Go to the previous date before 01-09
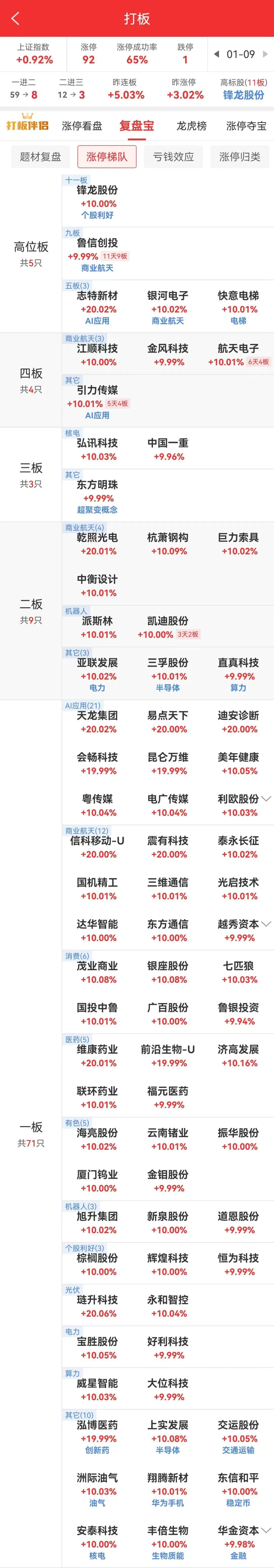Viewport: 274px width, 1568px height. point(217,54)
